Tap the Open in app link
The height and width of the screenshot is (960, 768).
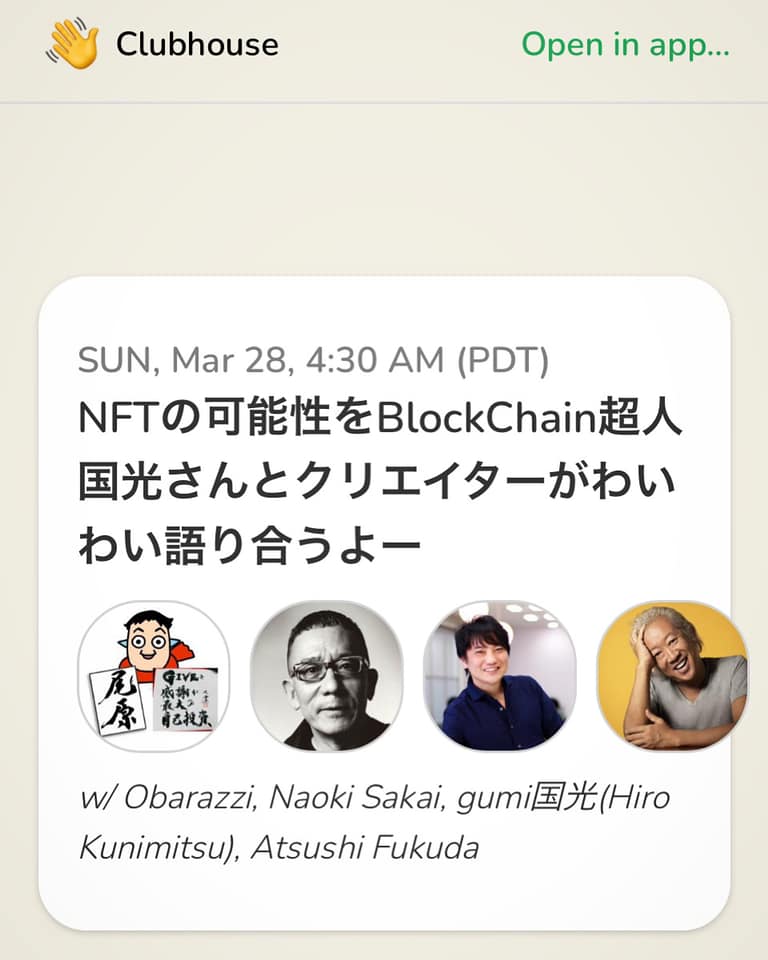(625, 45)
